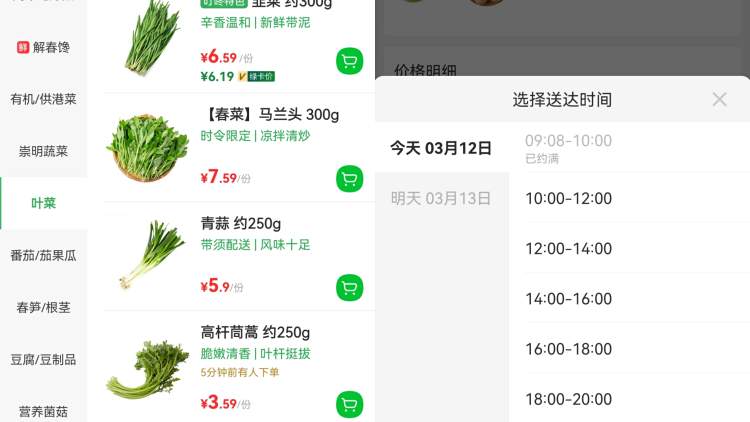
Task: Open the 番茄/茄果瓜 category
Action: coord(43,255)
